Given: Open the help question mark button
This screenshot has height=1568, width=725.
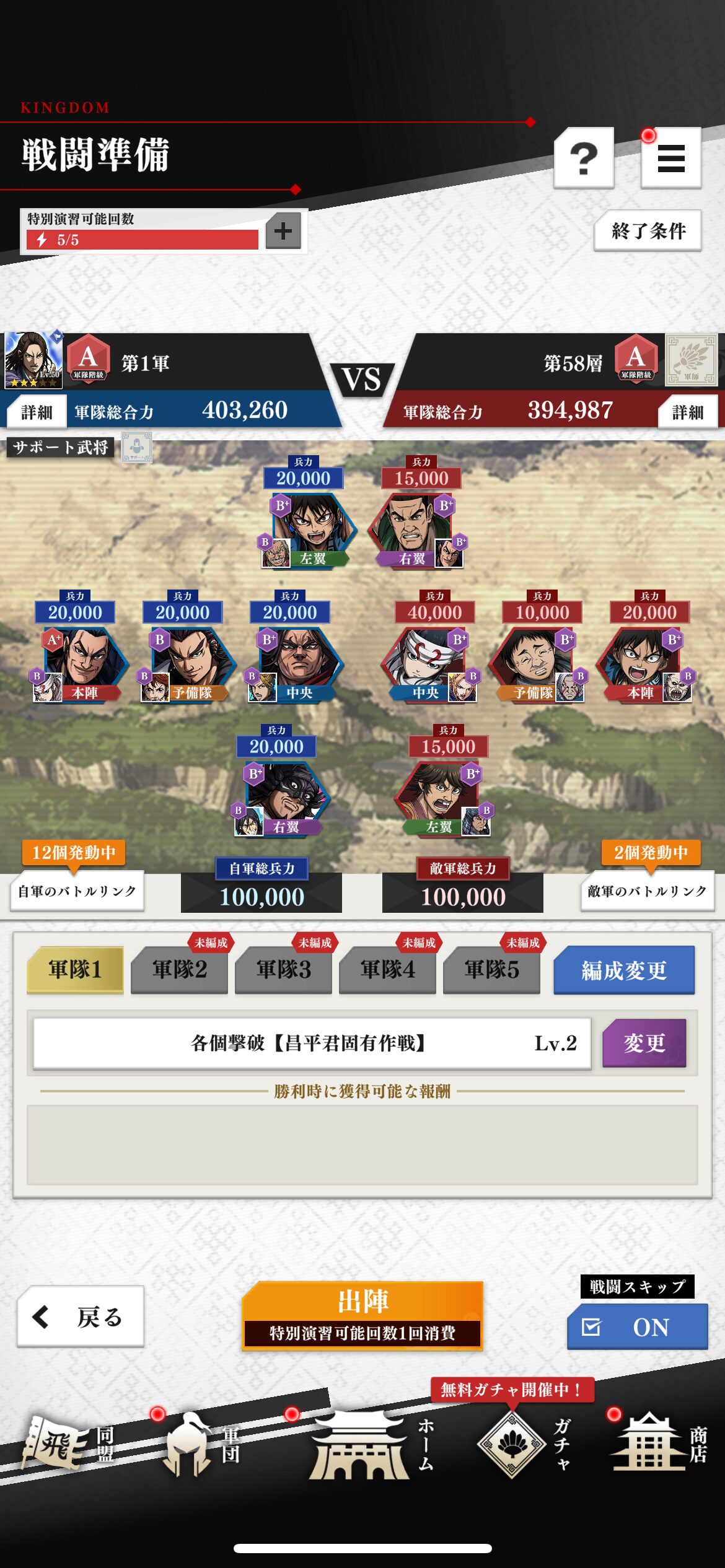Looking at the screenshot, I should click(x=583, y=158).
